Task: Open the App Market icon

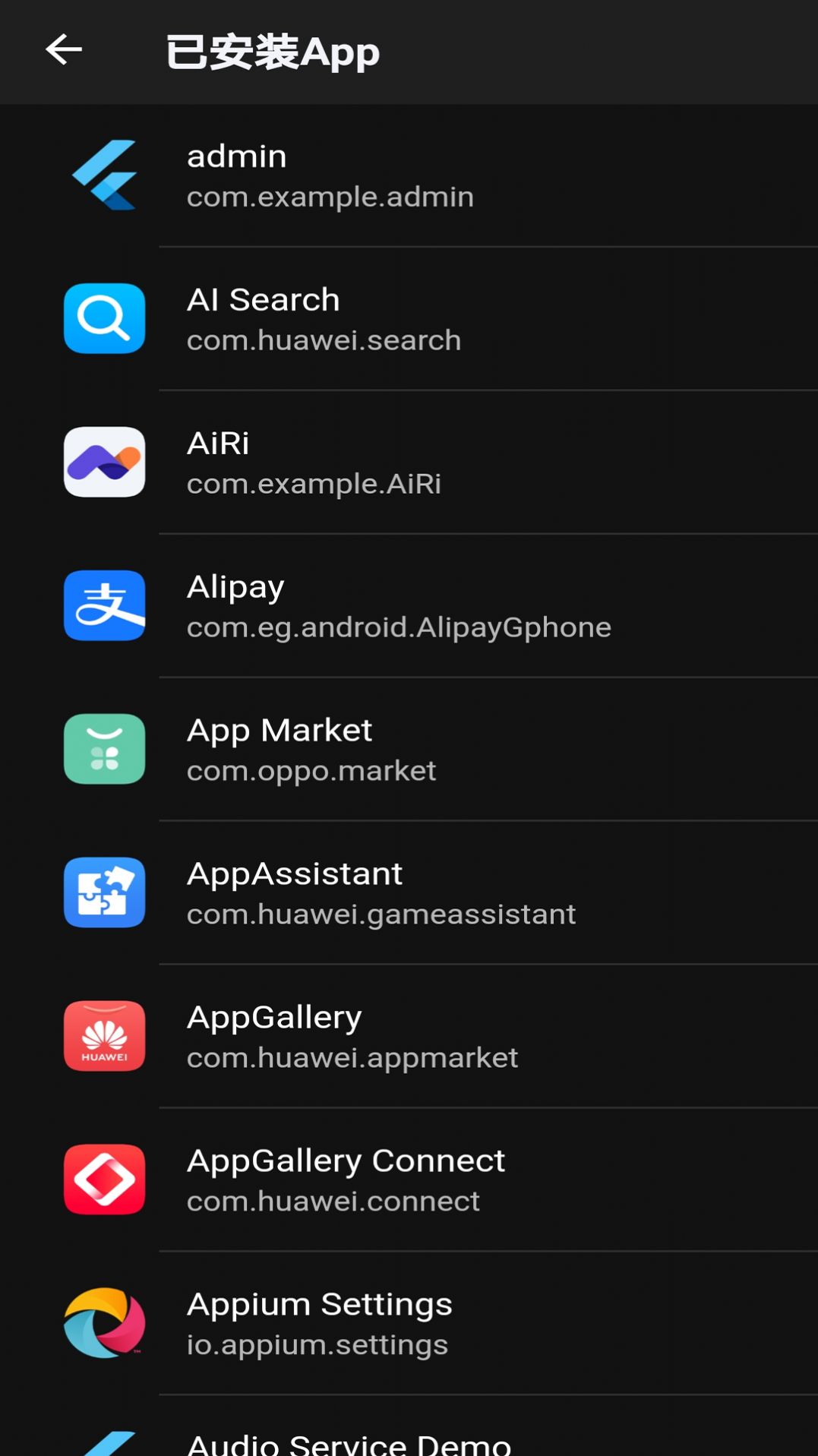Action: pos(104,749)
